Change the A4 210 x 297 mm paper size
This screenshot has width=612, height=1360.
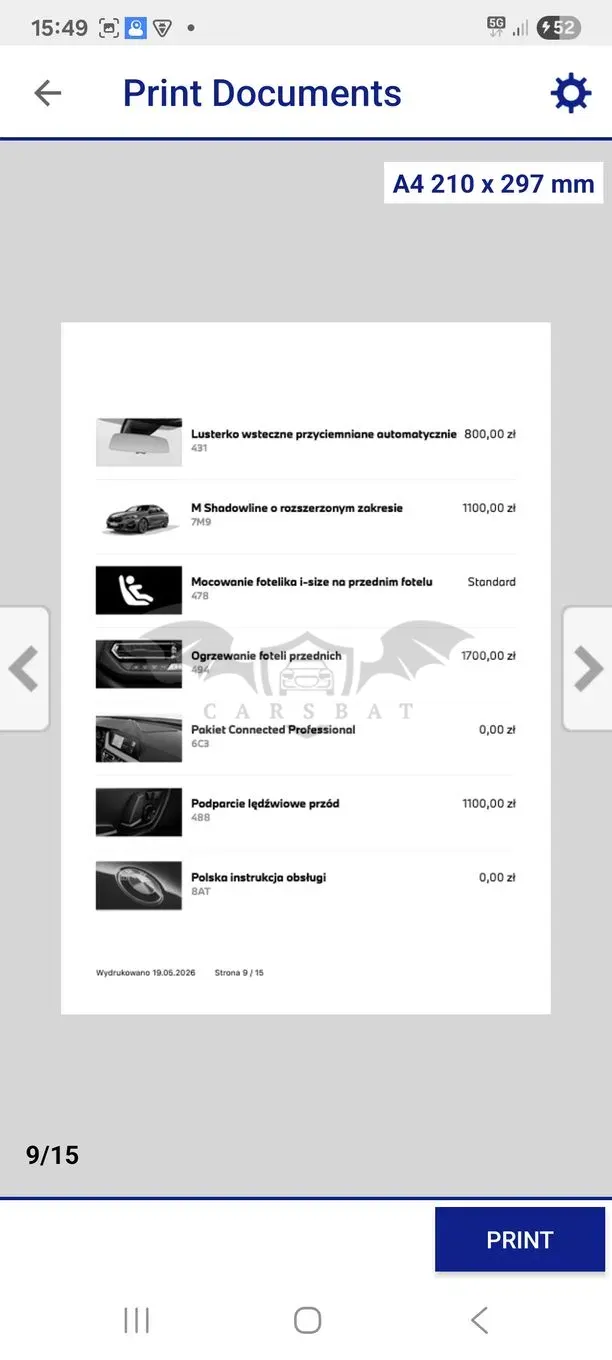(x=494, y=183)
